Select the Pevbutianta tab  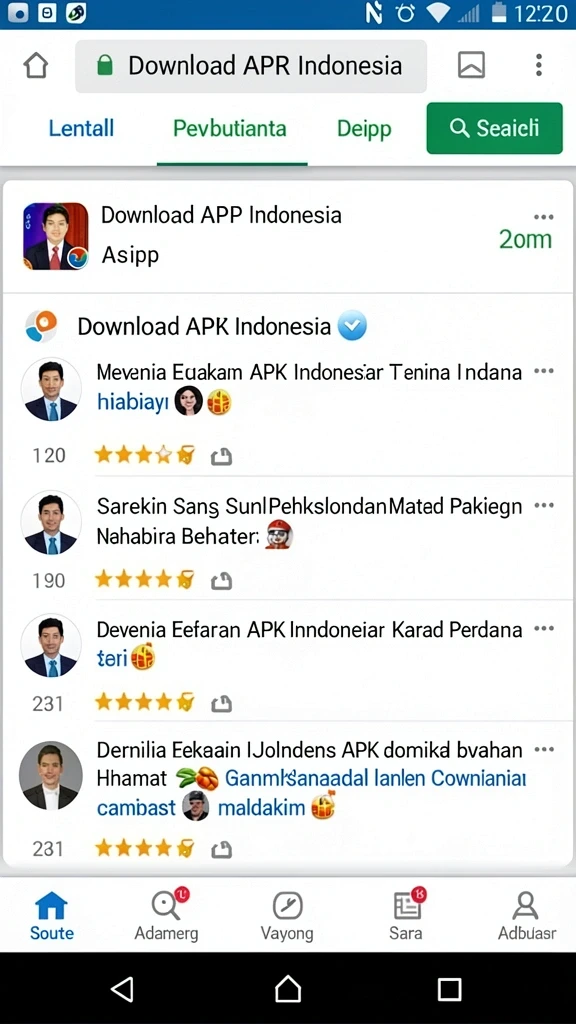pos(230,128)
